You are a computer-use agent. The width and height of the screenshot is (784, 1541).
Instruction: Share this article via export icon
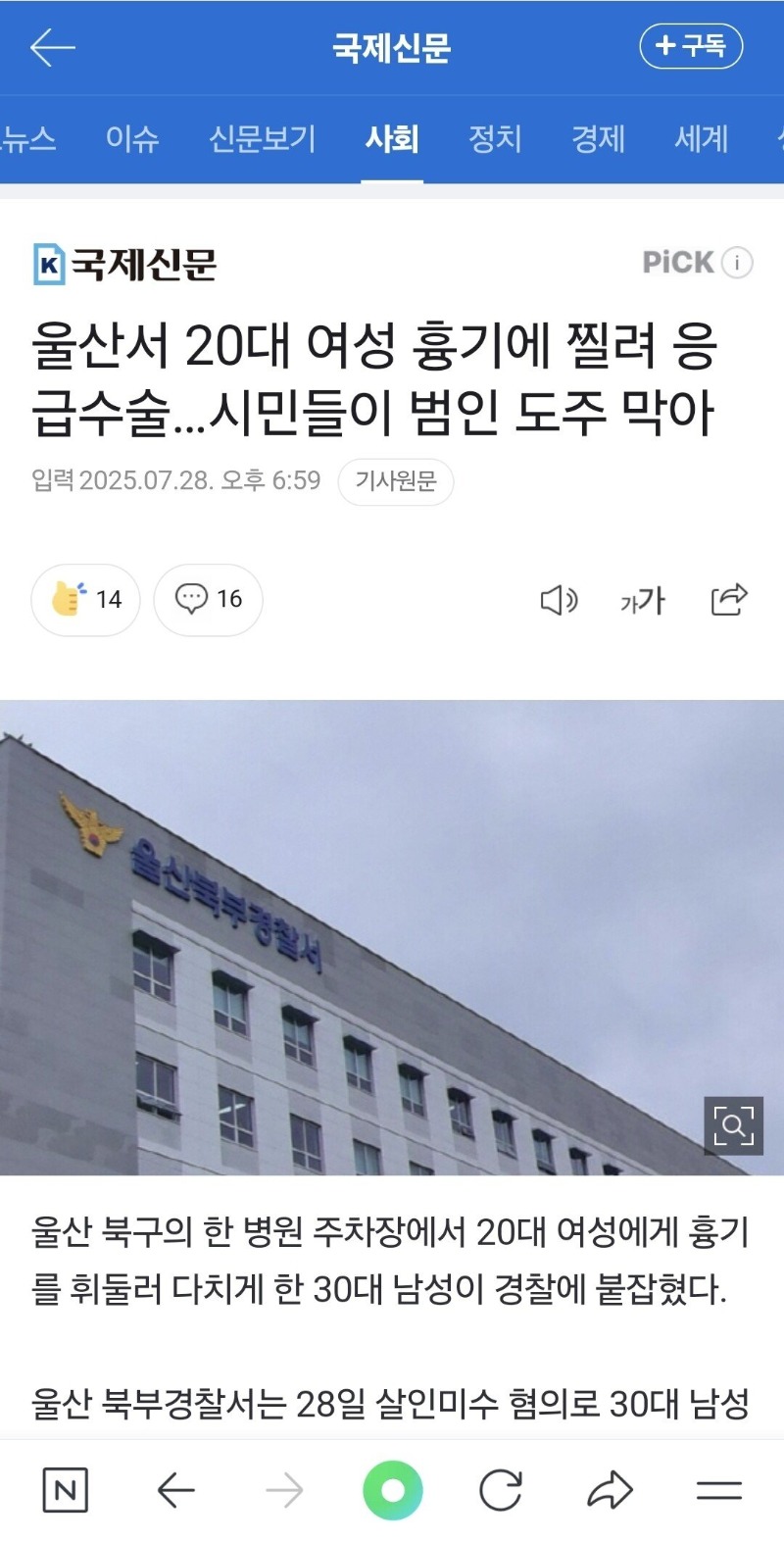(x=729, y=599)
